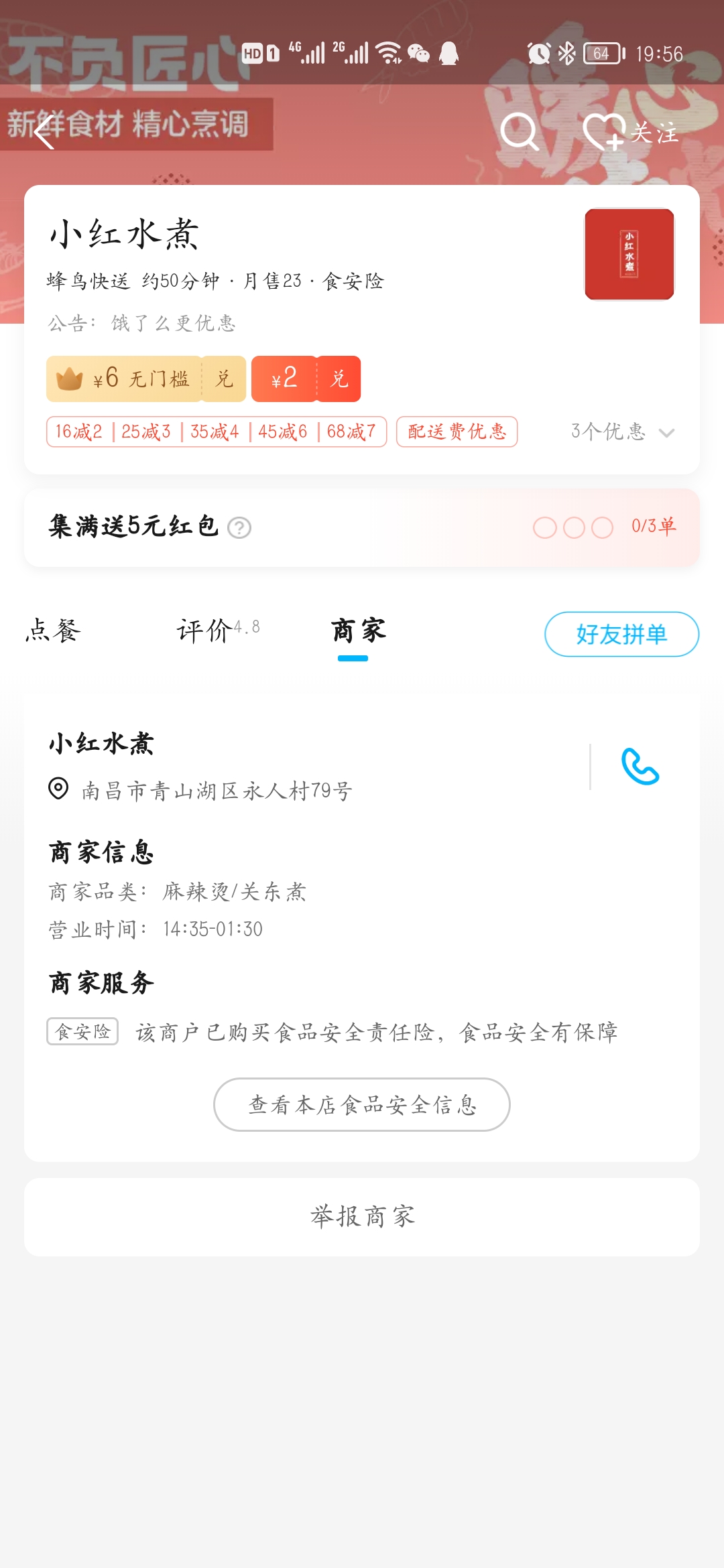This screenshot has height=1568, width=724.
Task: Open the 配送费优惠 delivery discount tag
Action: tap(456, 432)
